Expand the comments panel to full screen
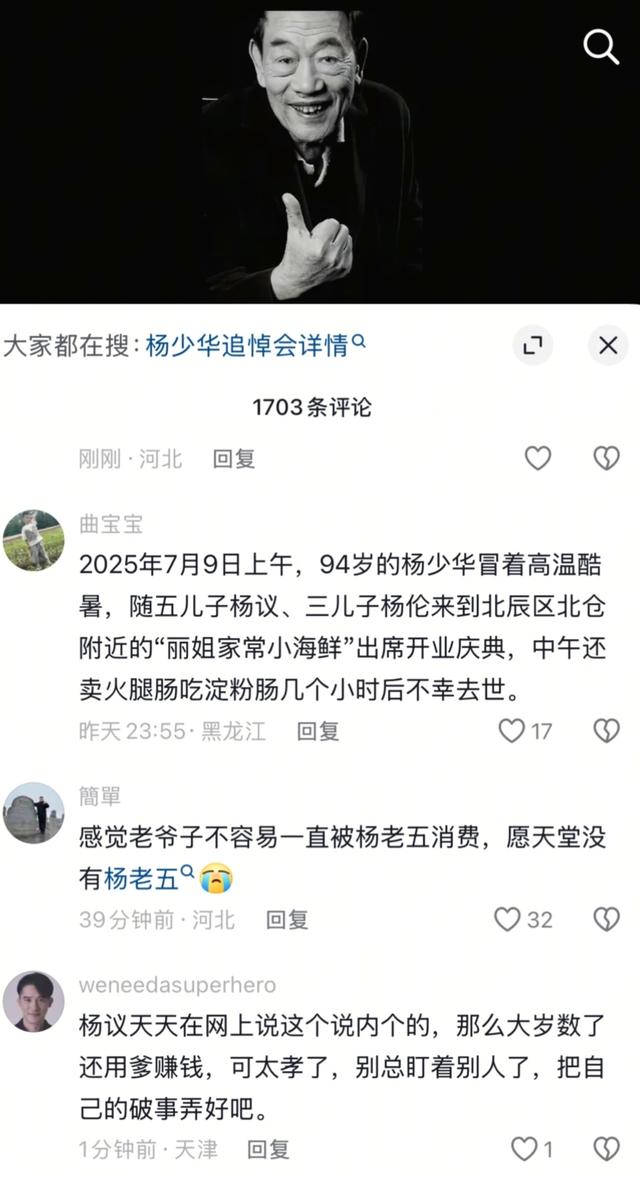The height and width of the screenshot is (1177, 640). pyautogui.click(x=533, y=346)
